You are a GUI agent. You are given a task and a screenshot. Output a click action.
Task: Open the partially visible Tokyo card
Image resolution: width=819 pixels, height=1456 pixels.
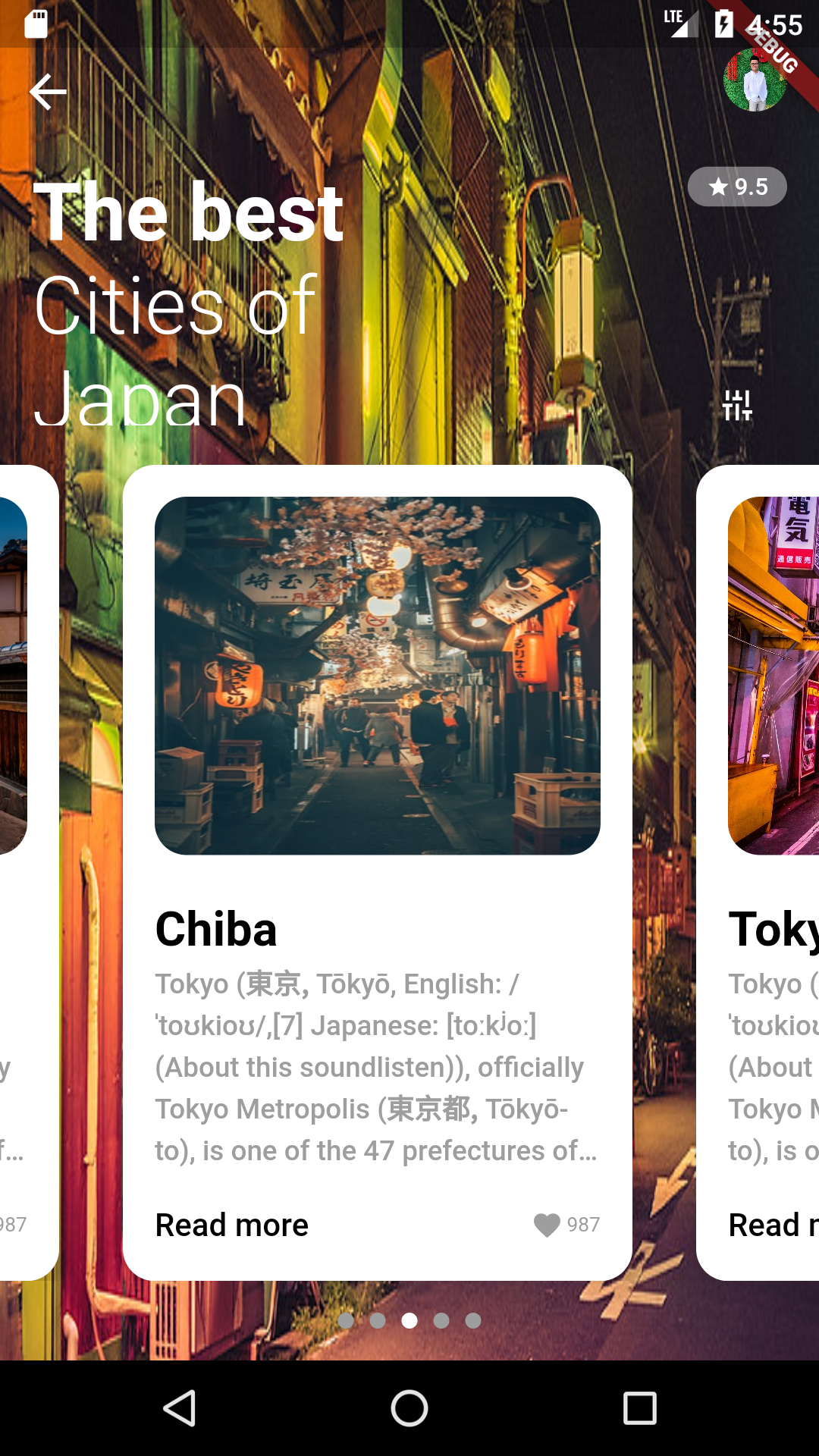pyautogui.click(x=758, y=873)
